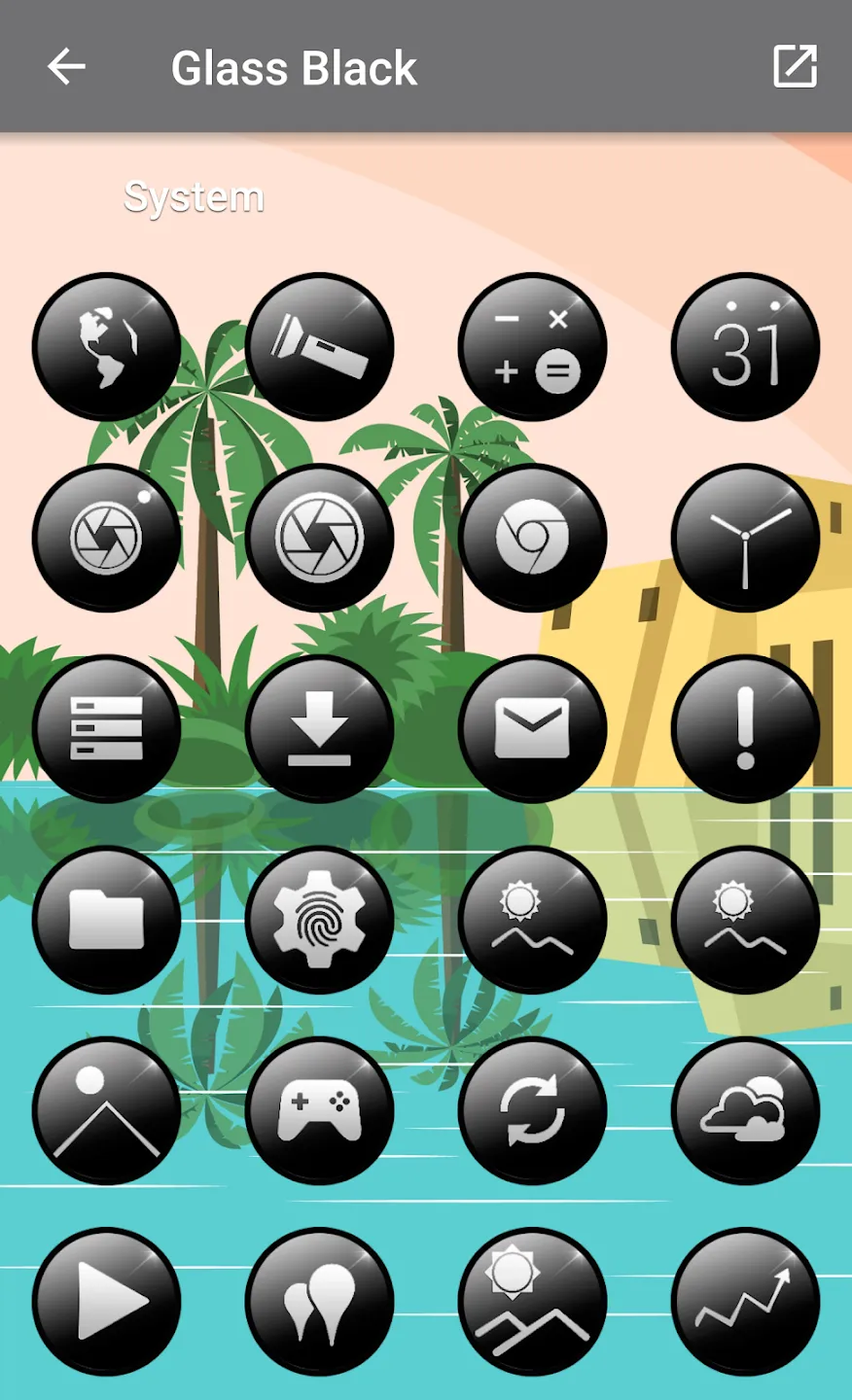Tap the trending stocks arrow icon
852x1400 pixels.
pos(746,1302)
